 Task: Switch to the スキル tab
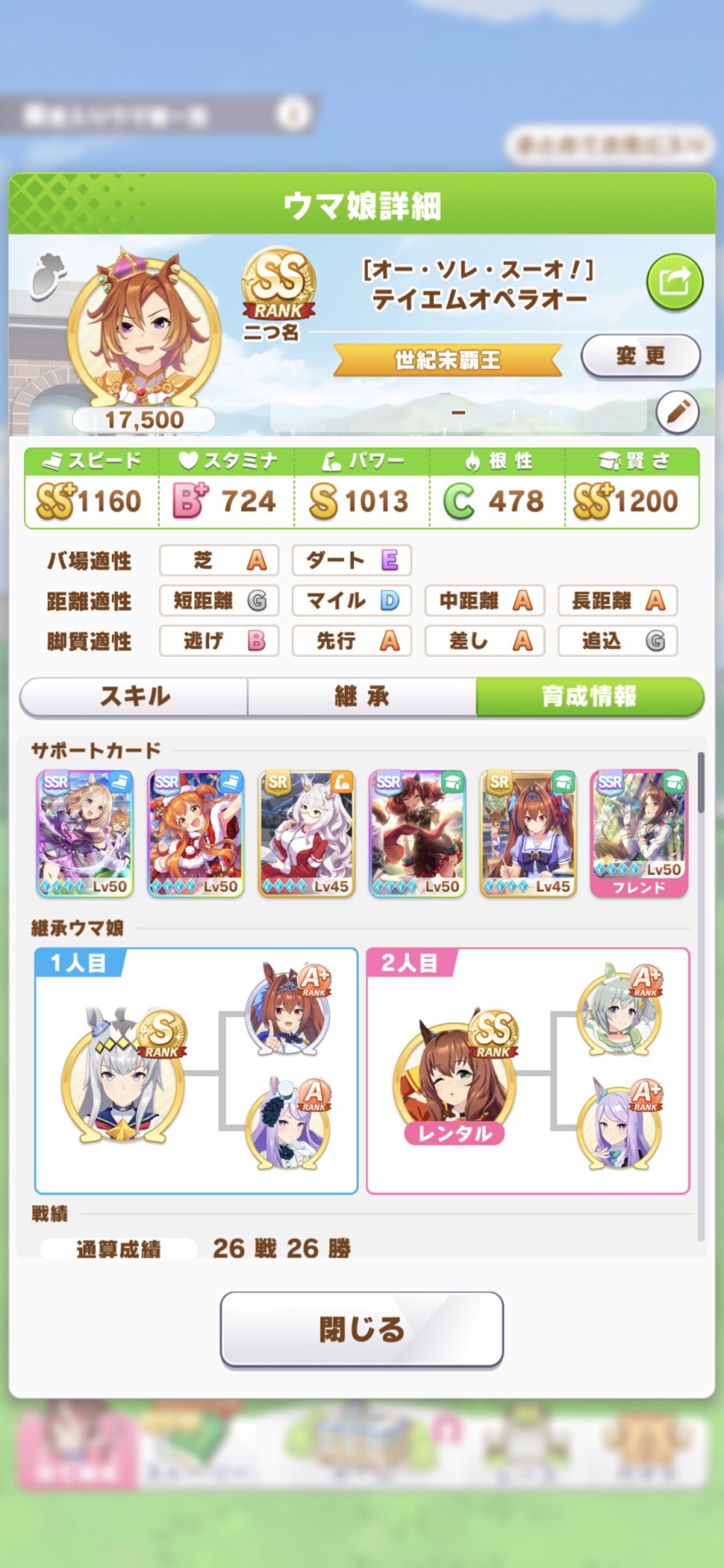click(134, 696)
